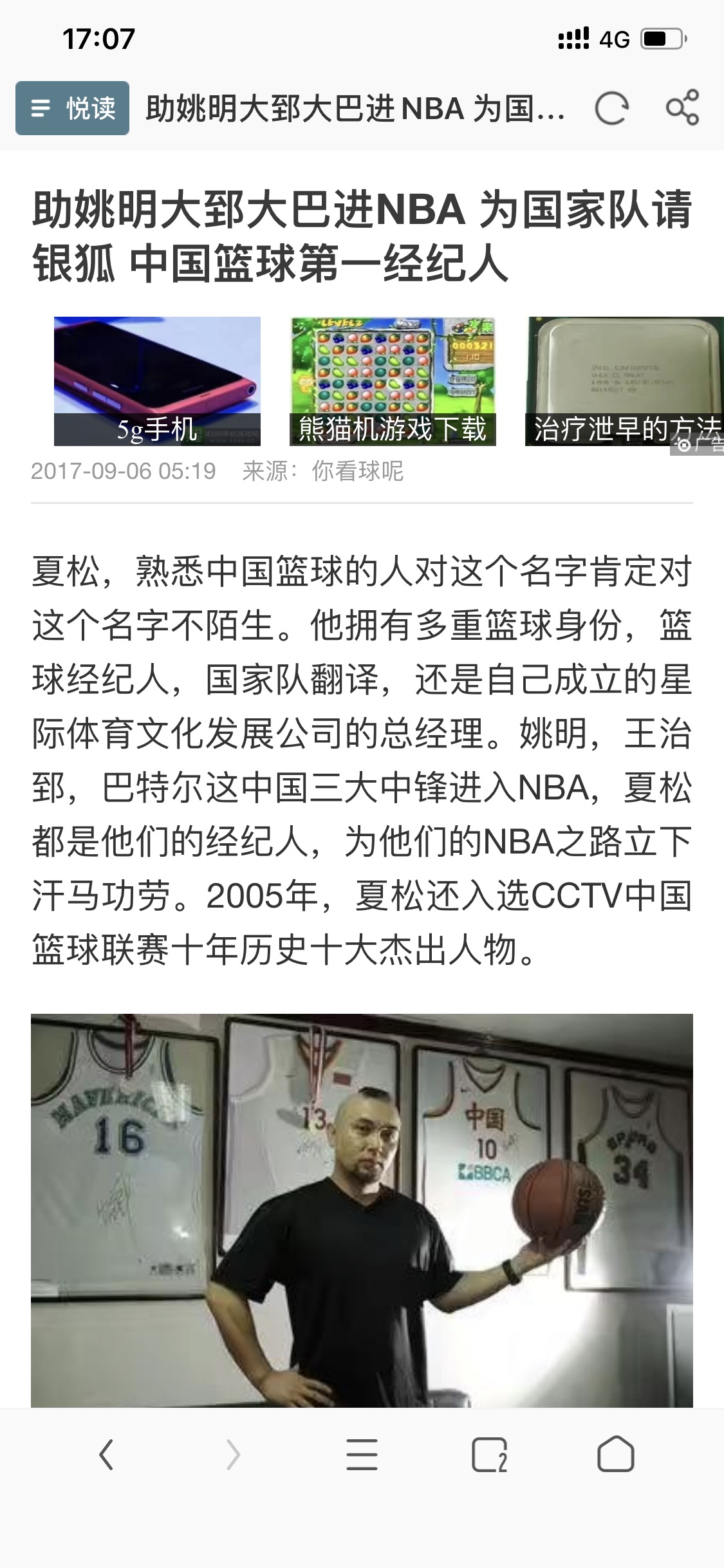Open the 治疗泄早的方法 ad tile

coord(624,381)
